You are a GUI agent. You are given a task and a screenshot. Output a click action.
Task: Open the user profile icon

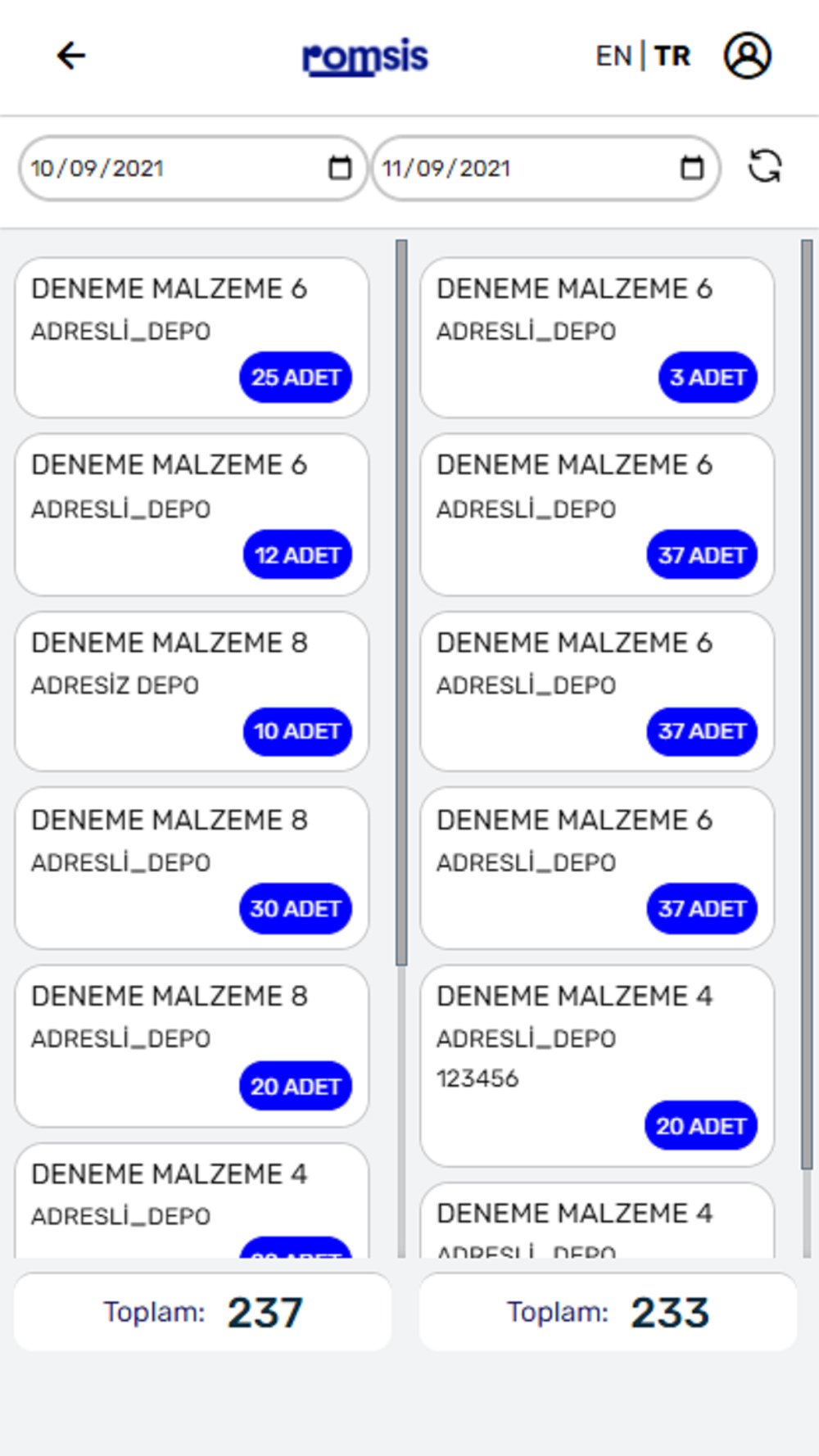[747, 56]
